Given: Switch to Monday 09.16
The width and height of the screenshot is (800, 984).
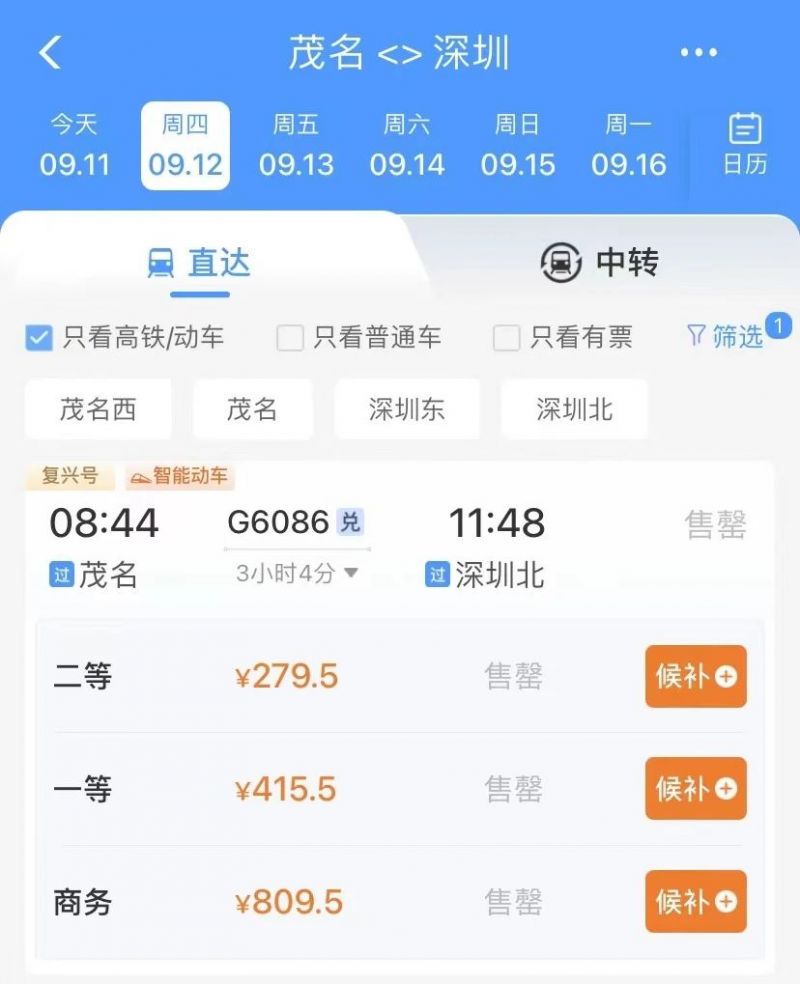Looking at the screenshot, I should pos(628,146).
